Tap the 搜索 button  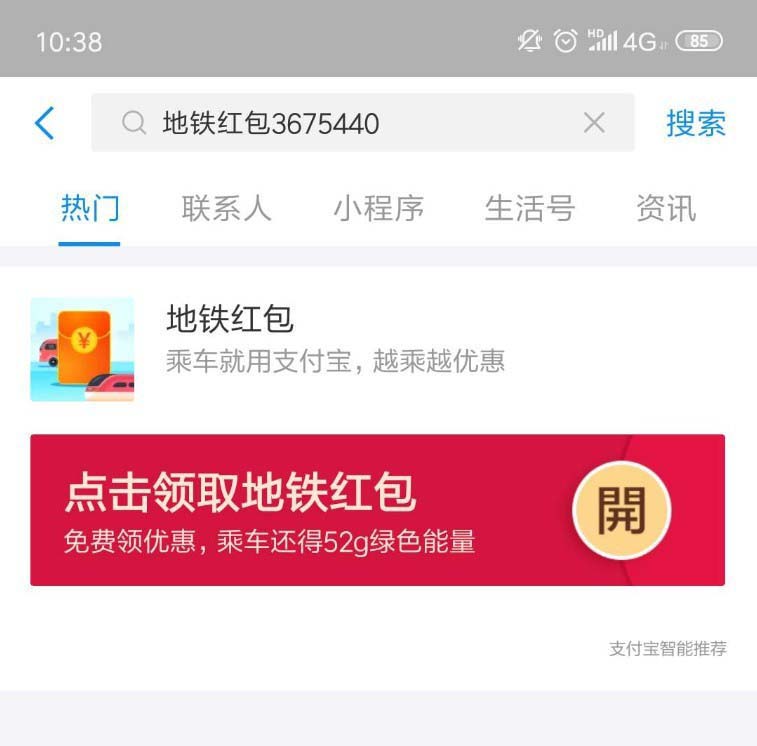696,123
